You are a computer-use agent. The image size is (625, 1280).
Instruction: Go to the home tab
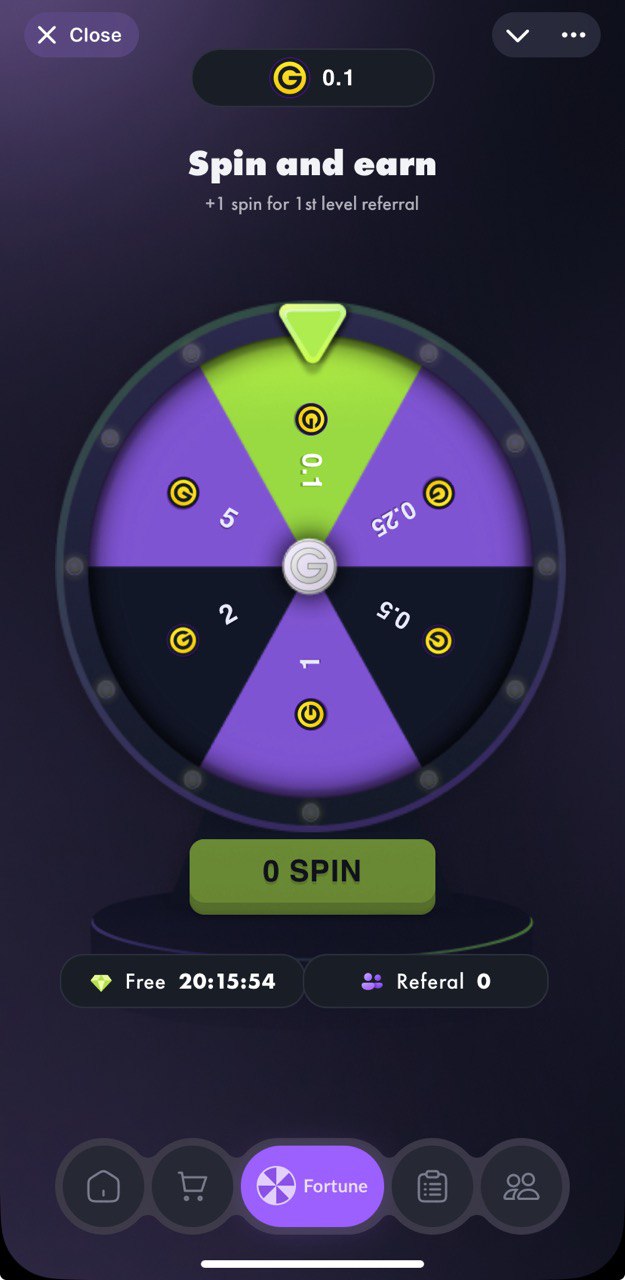[103, 1187]
